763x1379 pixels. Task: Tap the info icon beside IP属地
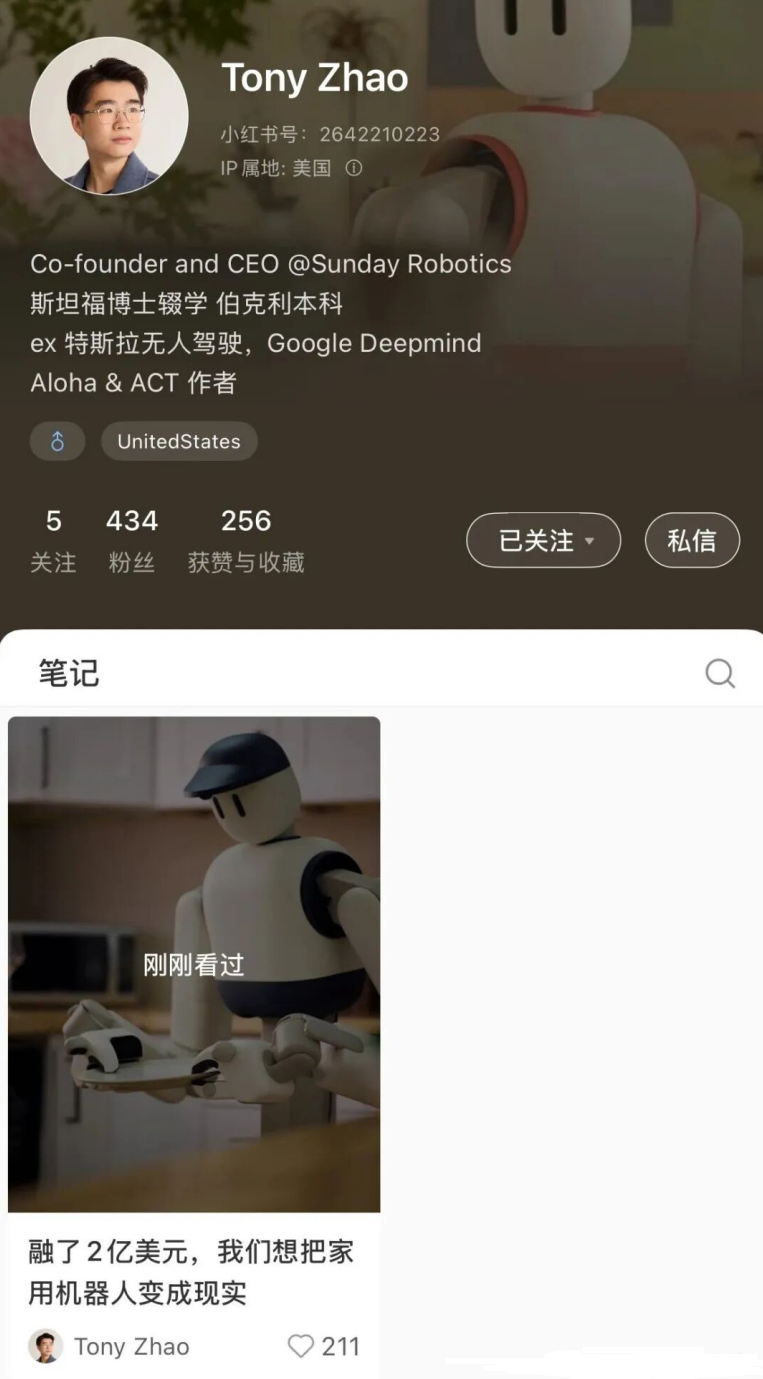tap(353, 168)
